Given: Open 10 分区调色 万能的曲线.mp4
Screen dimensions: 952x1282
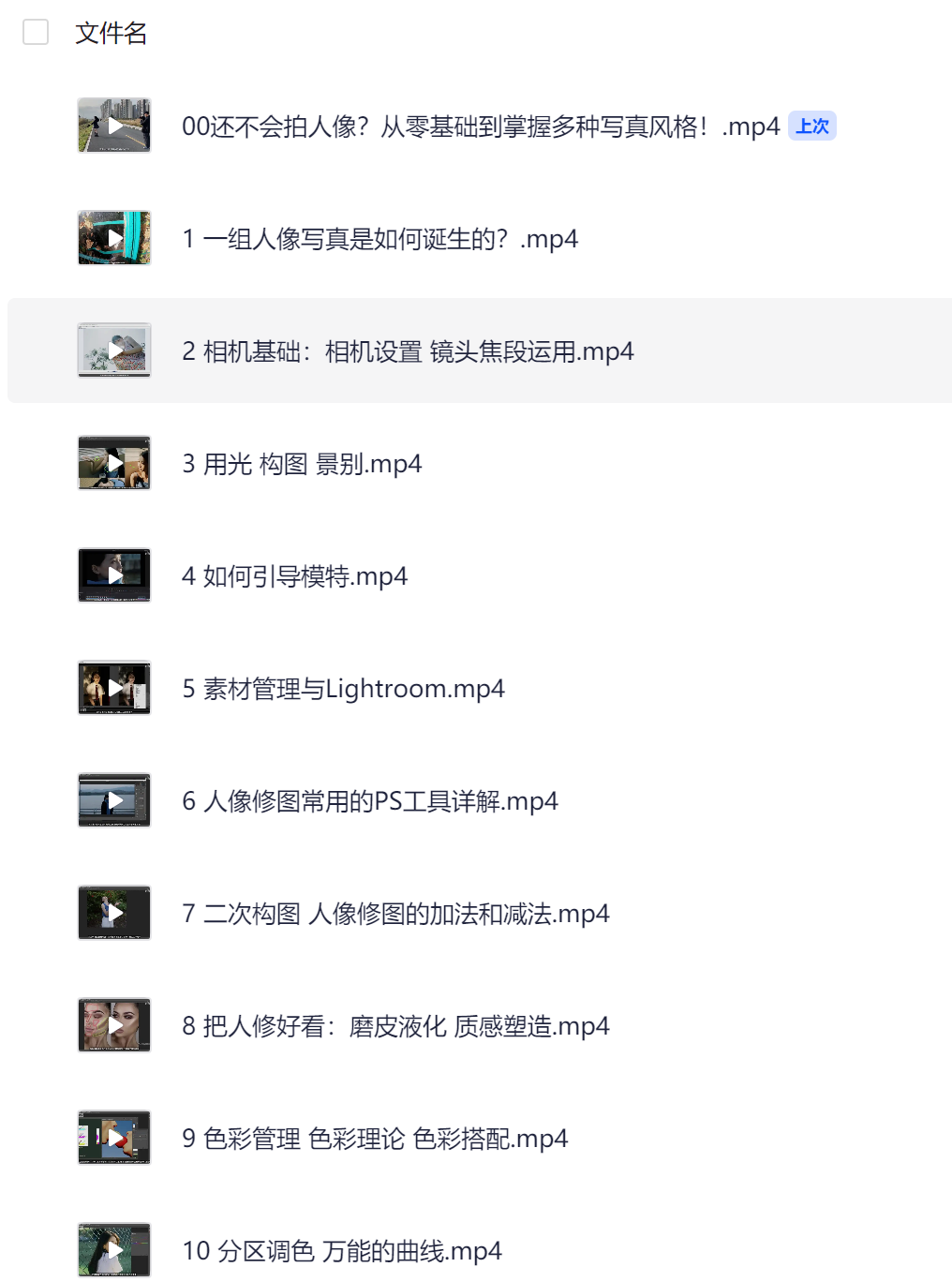Looking at the screenshot, I should [341, 1251].
